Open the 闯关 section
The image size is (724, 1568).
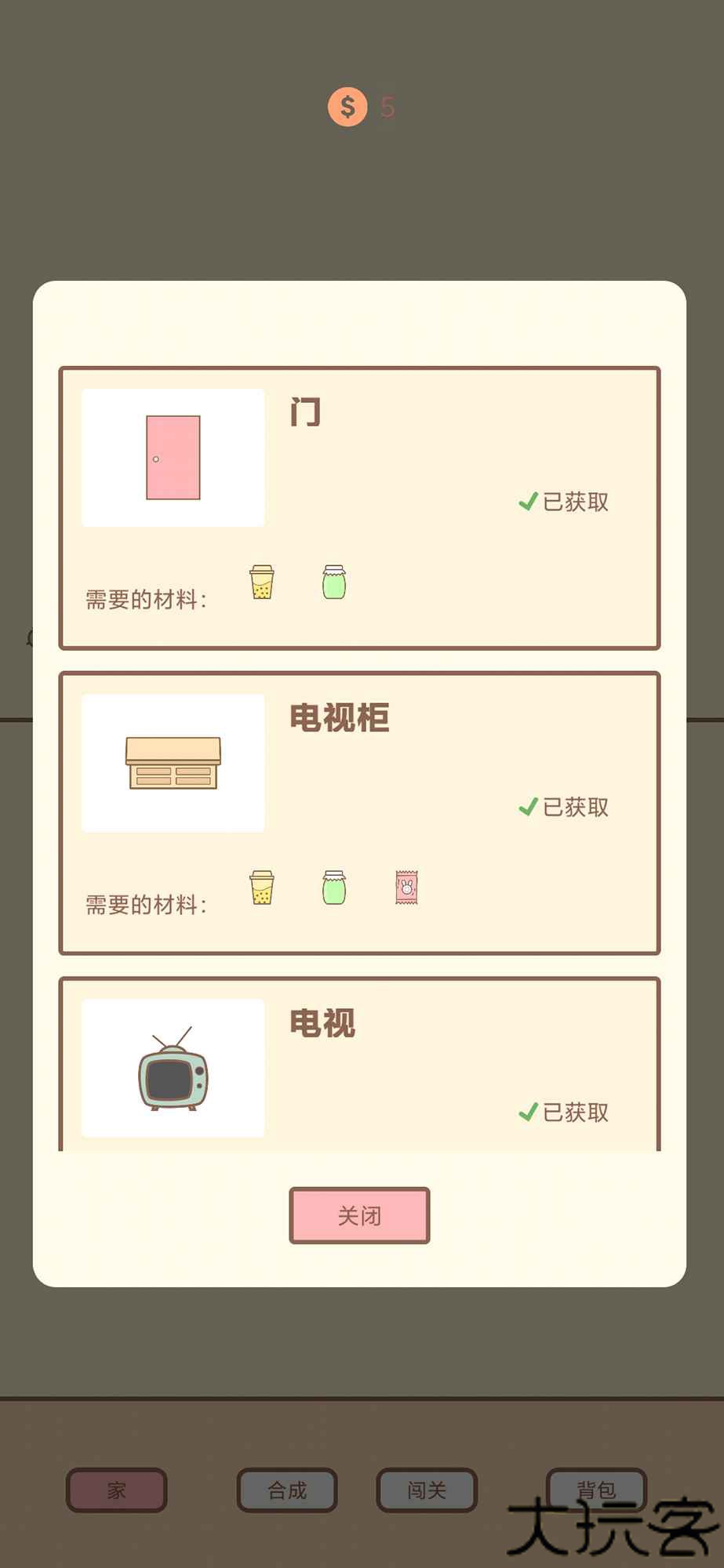tap(426, 1489)
